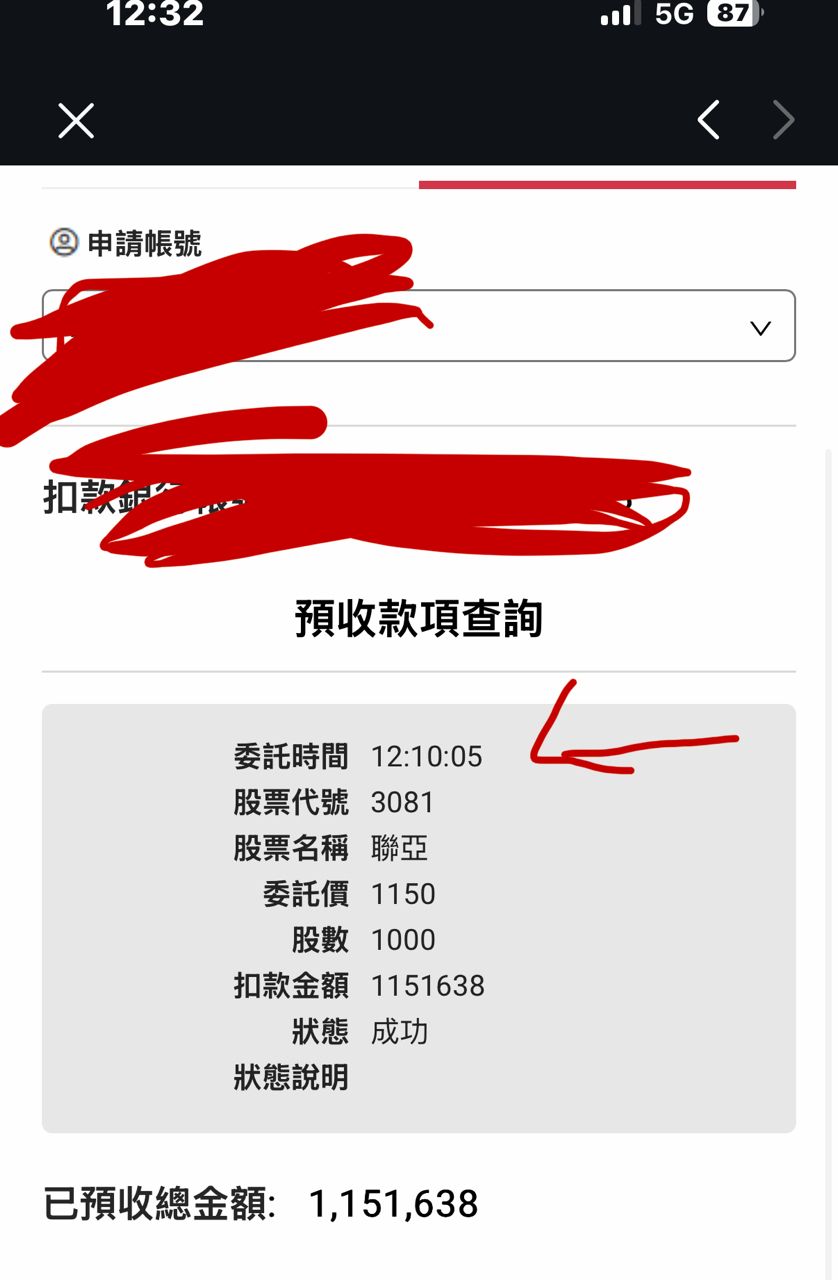Go forward to the next page
This screenshot has height=1280, width=838.
784,121
